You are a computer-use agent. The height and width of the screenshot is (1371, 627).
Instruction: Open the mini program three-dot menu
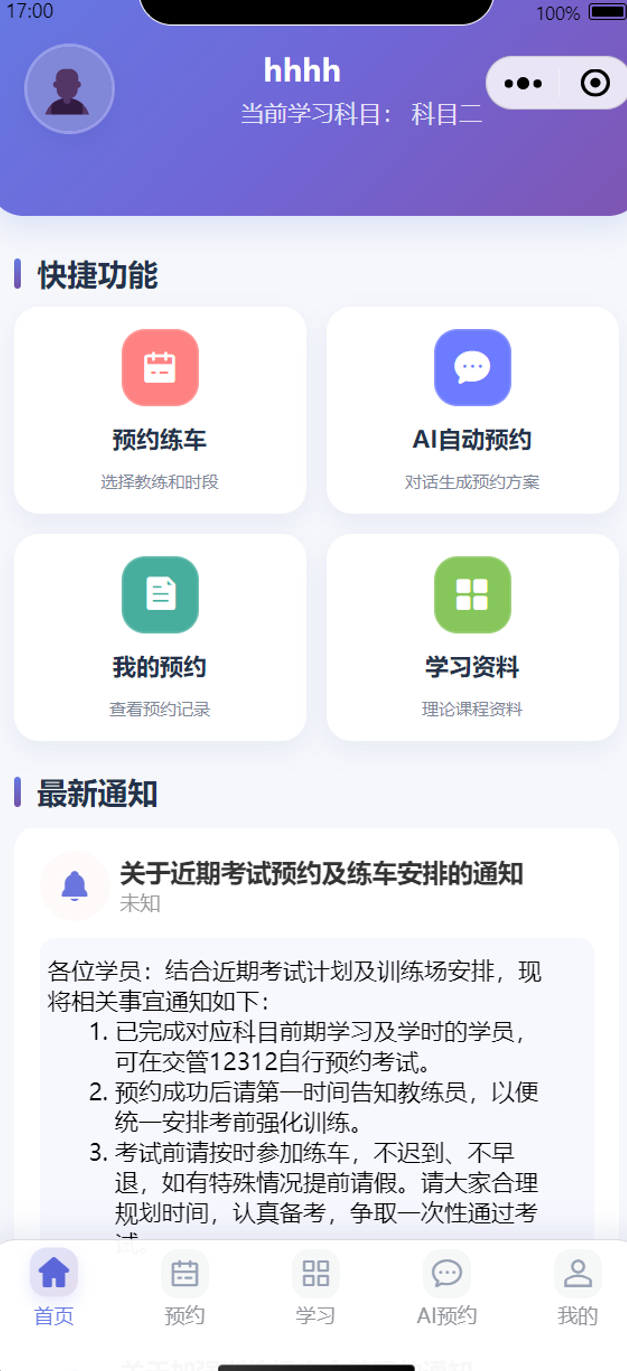pyautogui.click(x=524, y=83)
